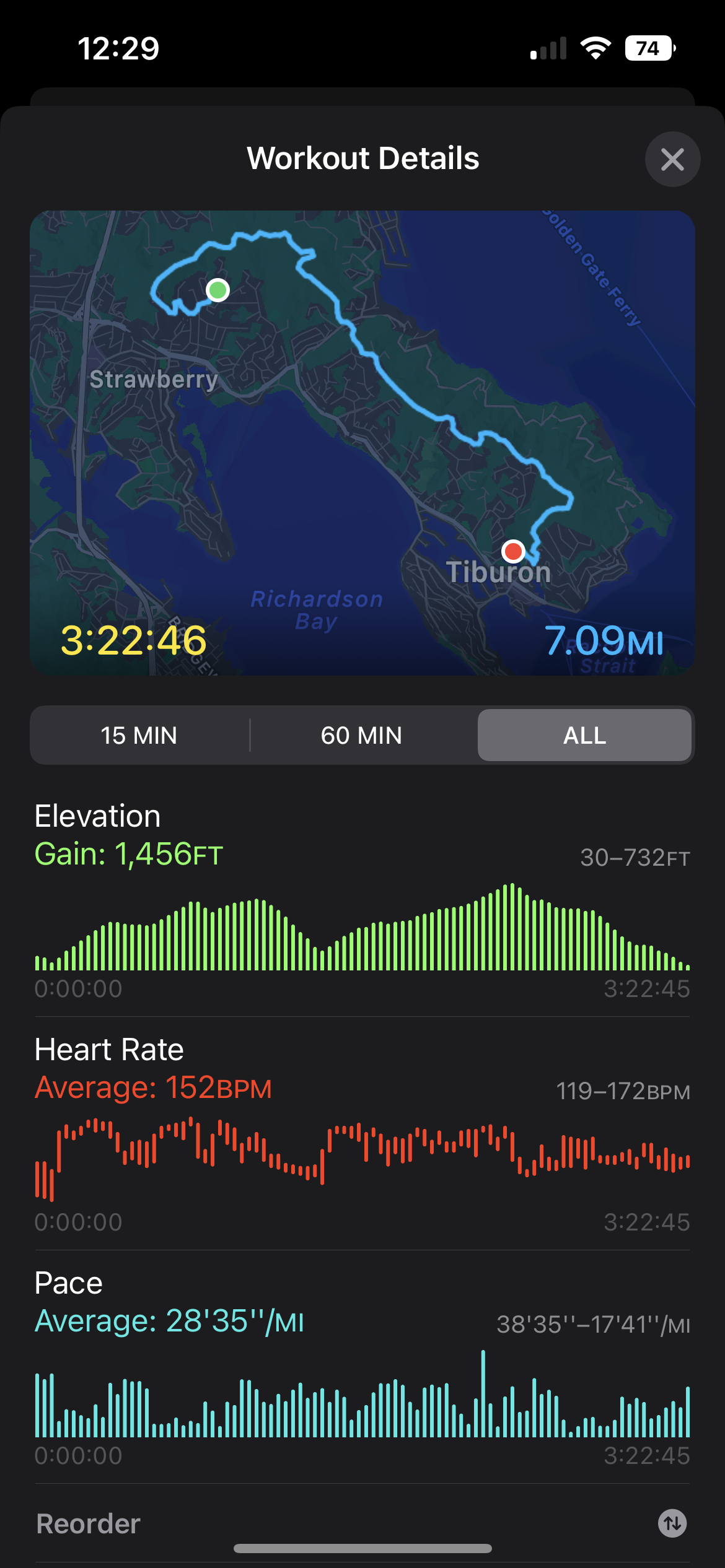Select the 60 MIN segment
Screen dimensions: 725x1568
click(x=362, y=735)
